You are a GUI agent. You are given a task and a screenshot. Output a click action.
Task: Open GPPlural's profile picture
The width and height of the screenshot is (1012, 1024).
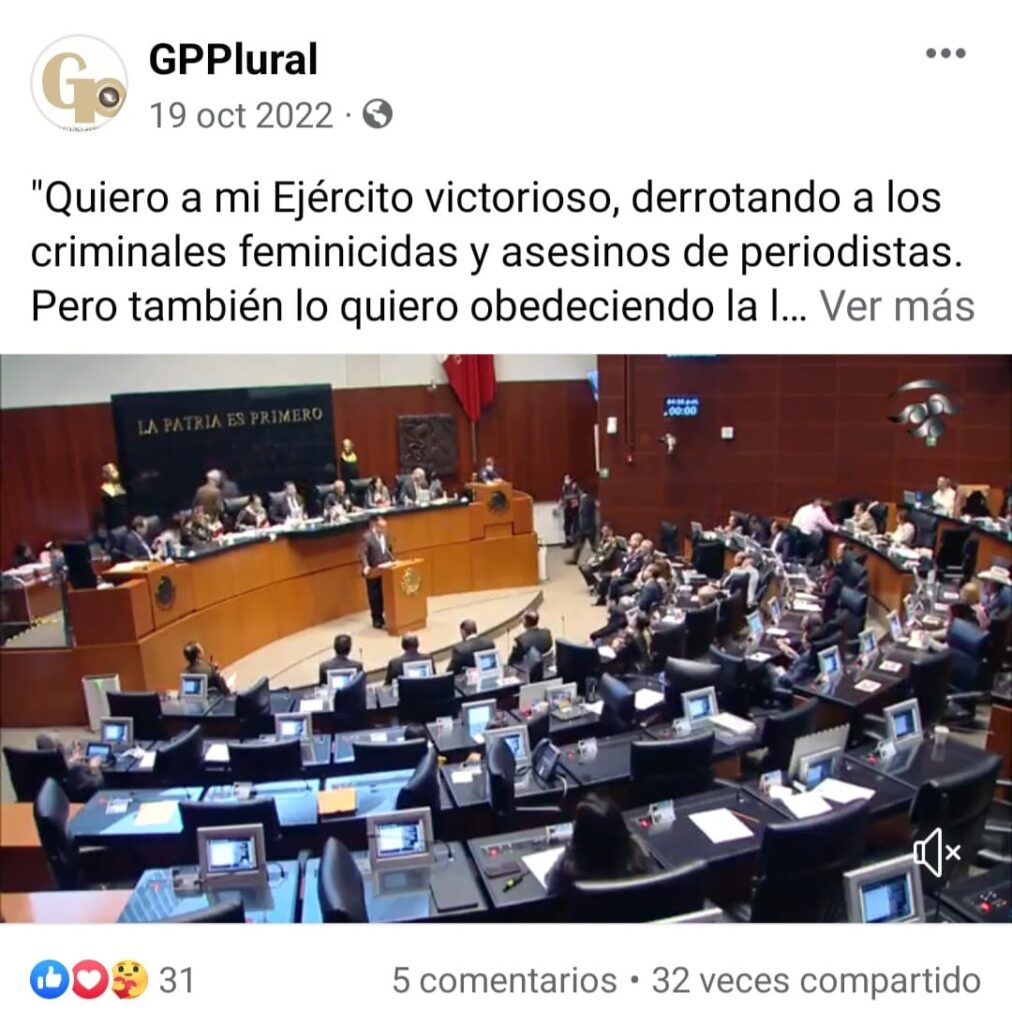click(79, 84)
